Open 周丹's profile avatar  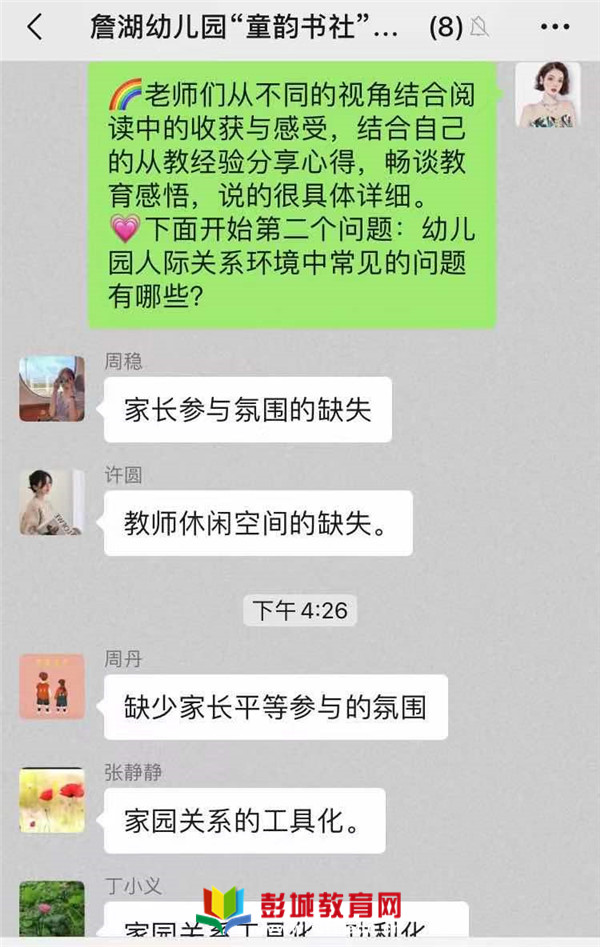point(52,686)
